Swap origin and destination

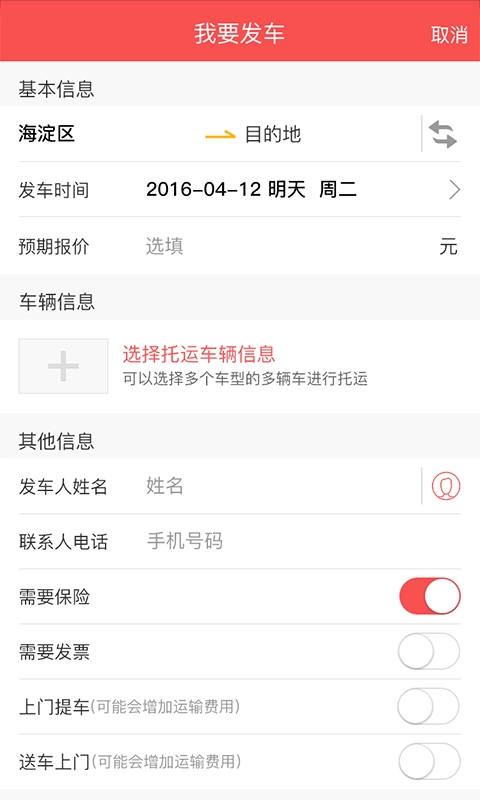[x=442, y=134]
